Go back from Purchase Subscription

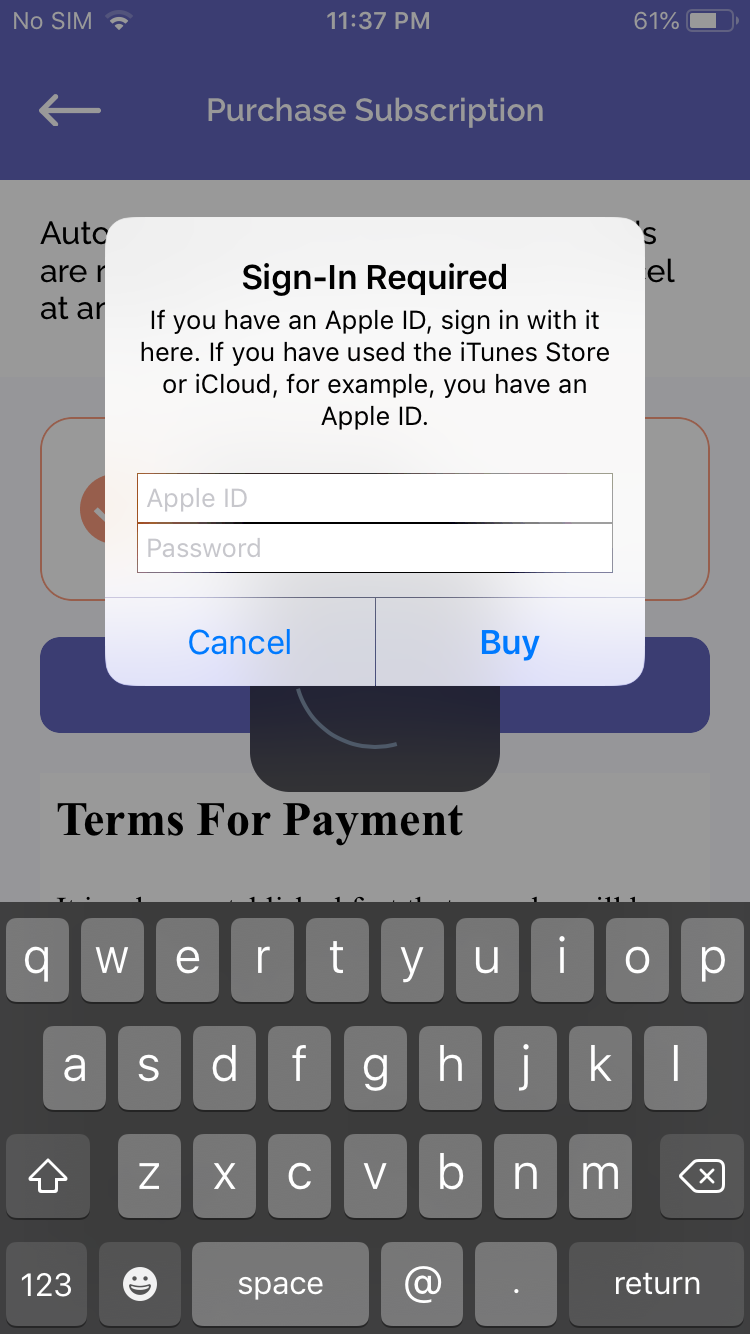point(70,110)
